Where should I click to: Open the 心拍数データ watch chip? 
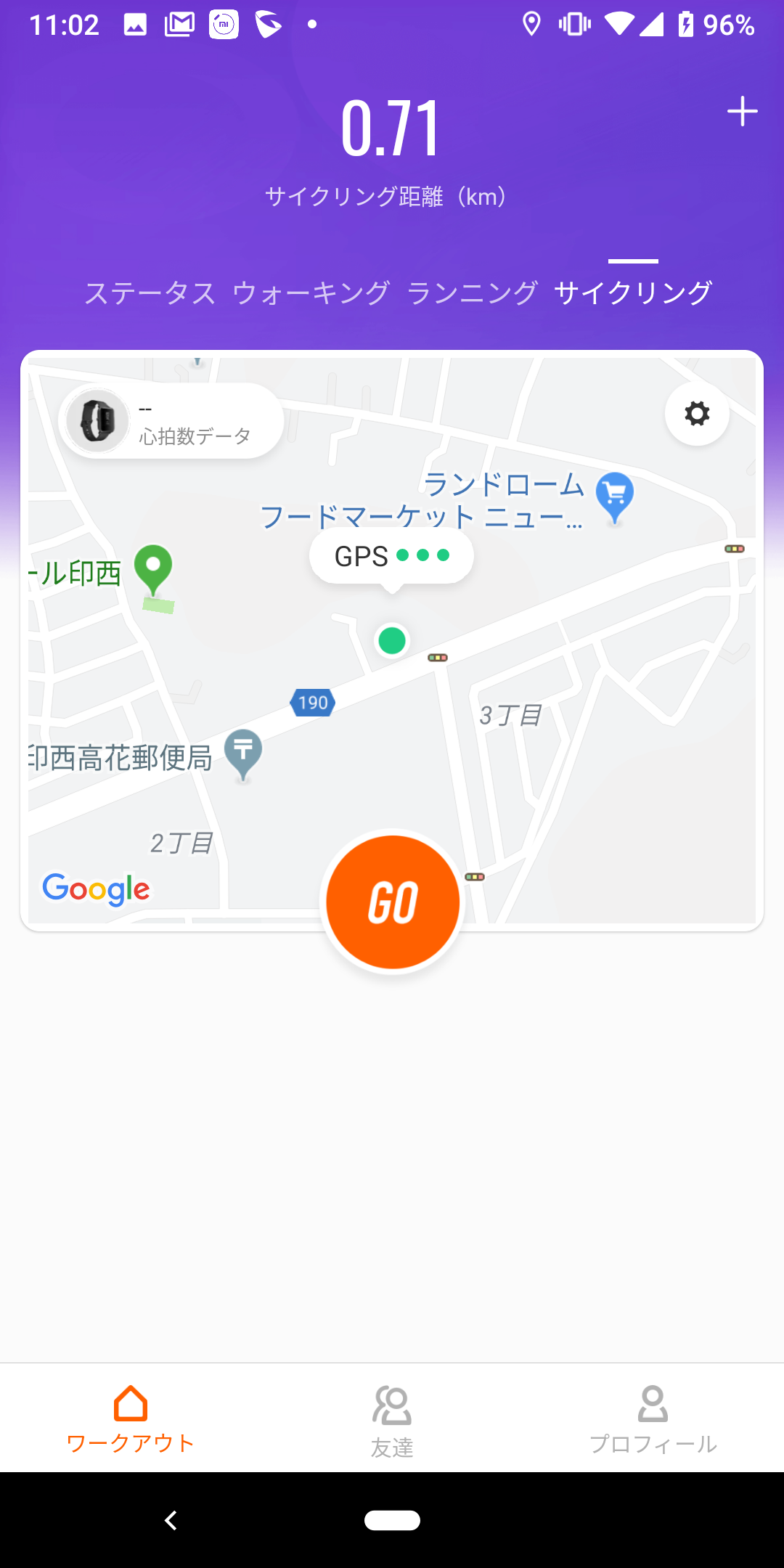point(171,421)
